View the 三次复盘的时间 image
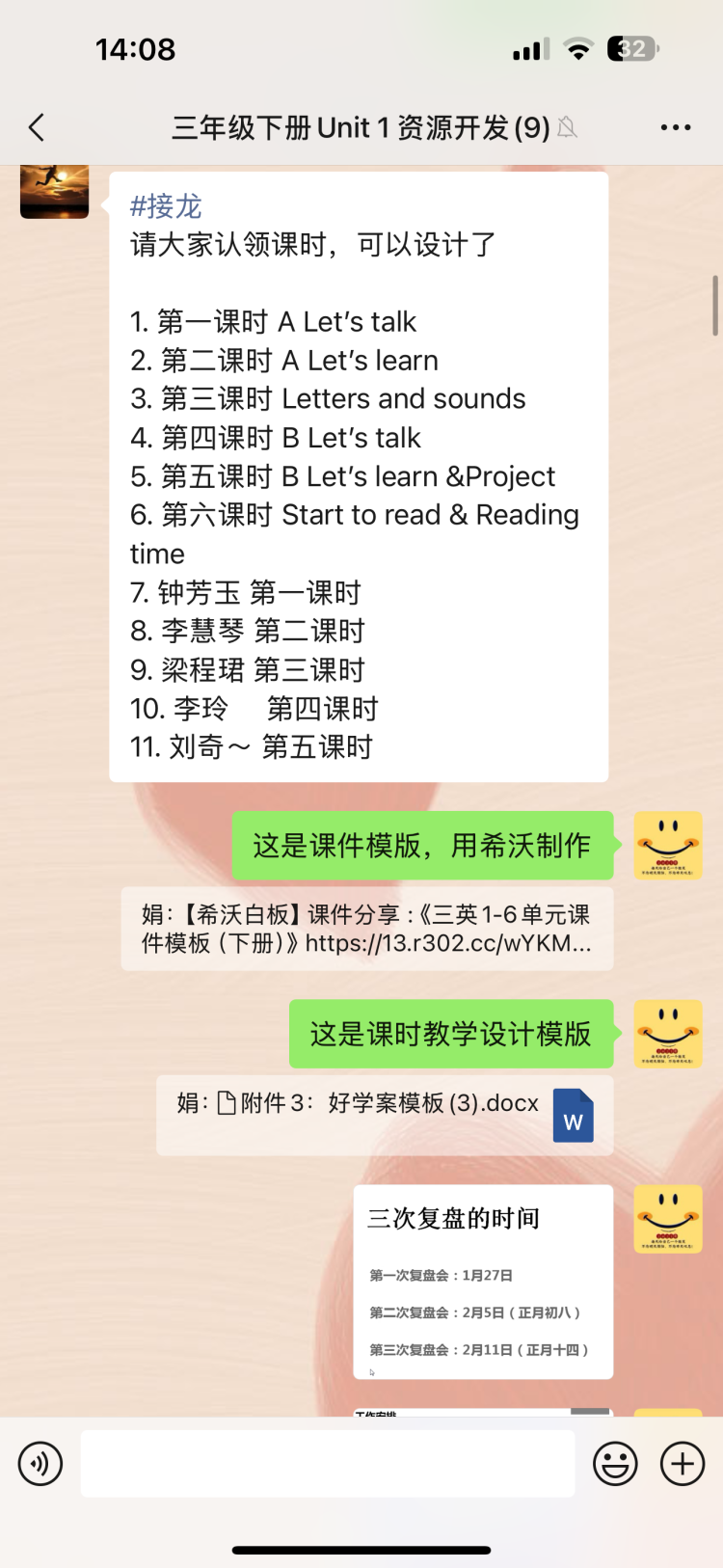This screenshot has width=723, height=1568. click(483, 1282)
